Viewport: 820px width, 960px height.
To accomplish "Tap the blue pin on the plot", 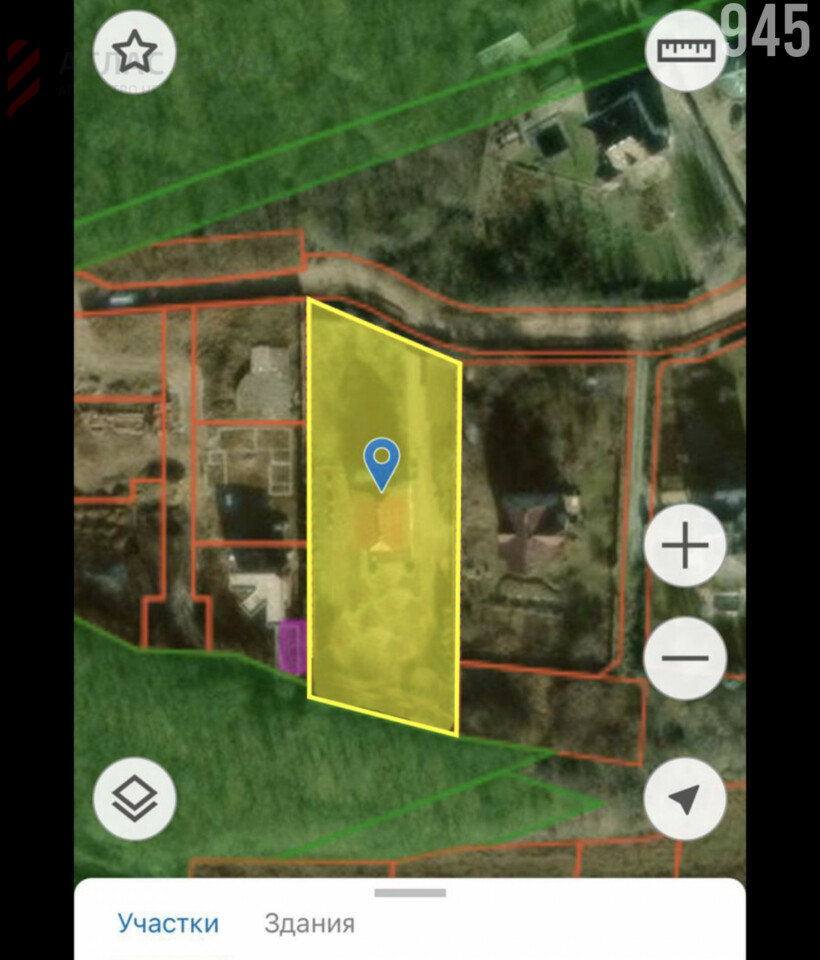I will (381, 463).
